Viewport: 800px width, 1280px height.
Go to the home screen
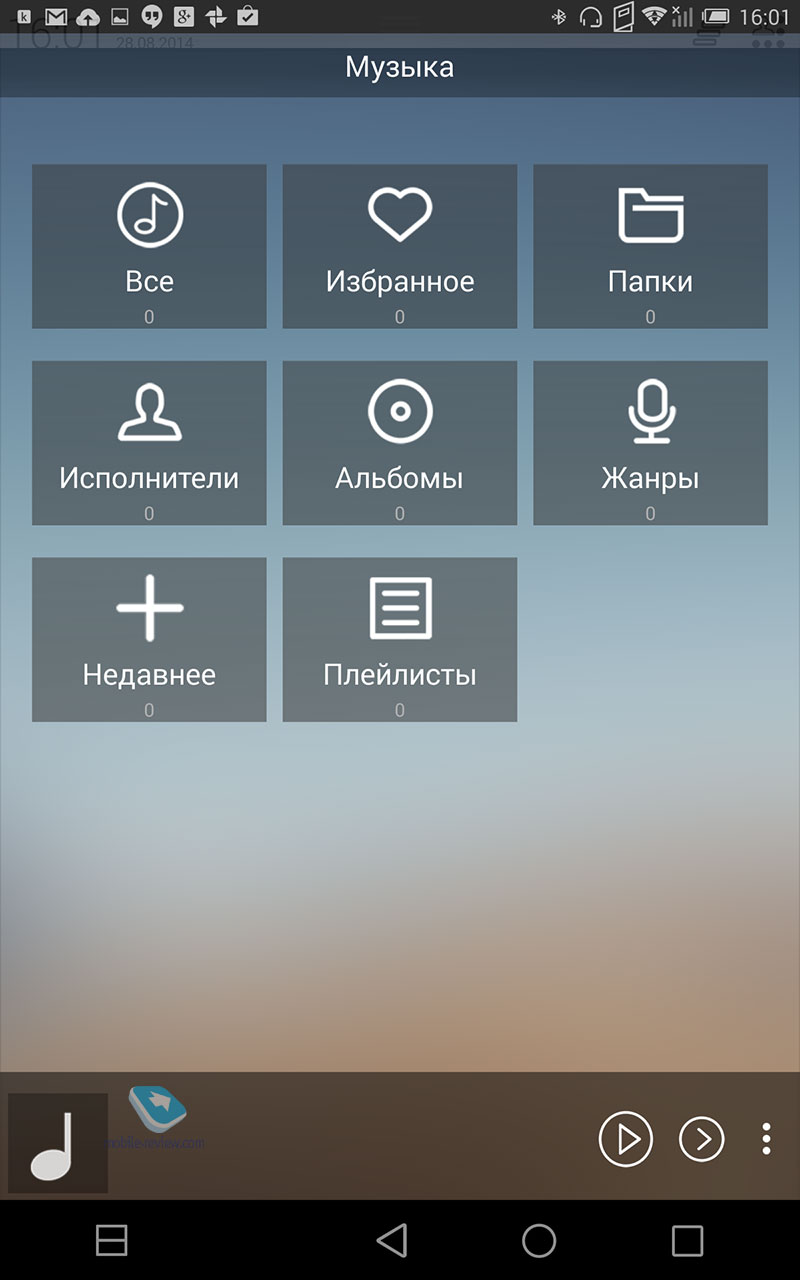tap(539, 1241)
